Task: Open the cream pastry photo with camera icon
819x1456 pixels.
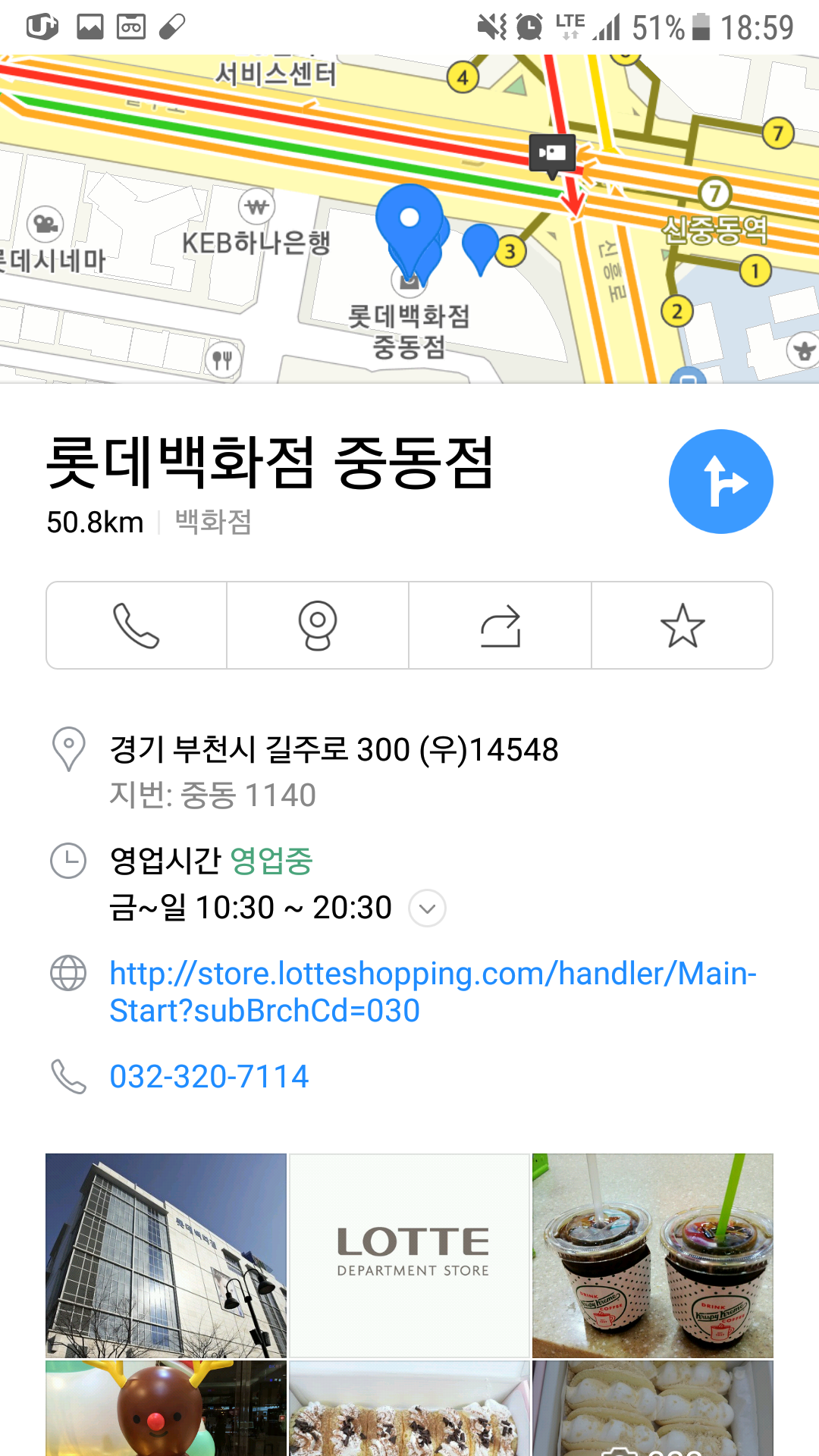Action: (652, 1409)
